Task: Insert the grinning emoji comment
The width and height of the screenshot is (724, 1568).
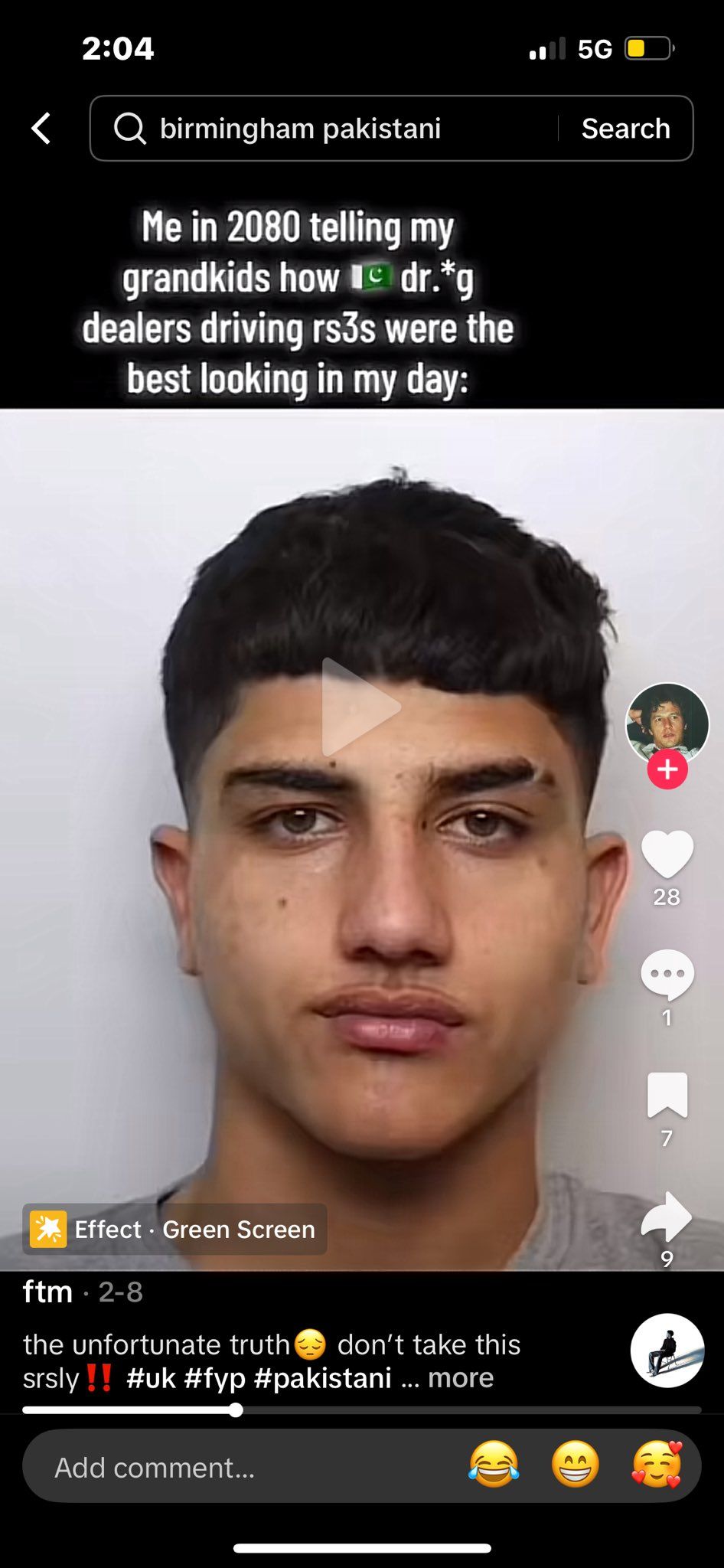Action: pos(576,1463)
